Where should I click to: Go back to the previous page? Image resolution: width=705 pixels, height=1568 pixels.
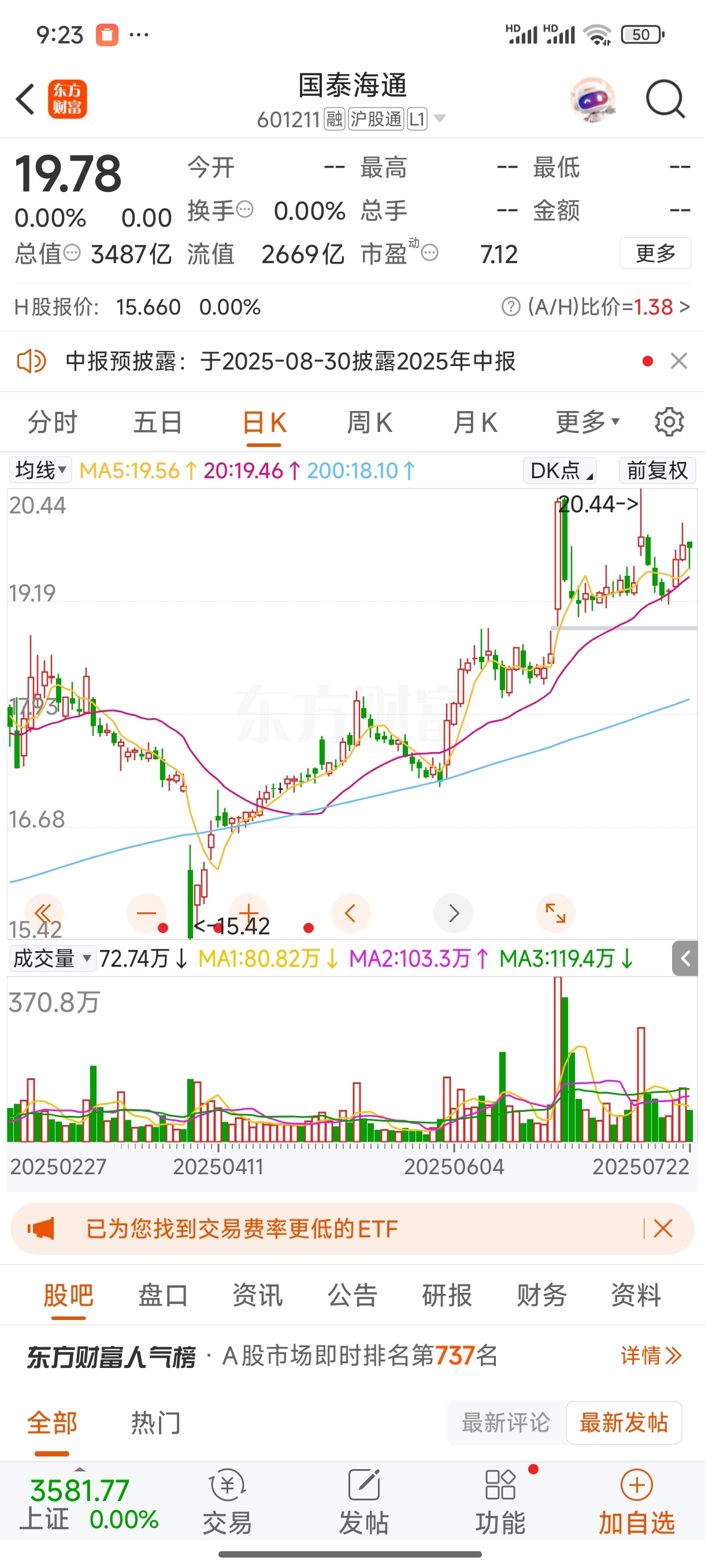click(25, 99)
